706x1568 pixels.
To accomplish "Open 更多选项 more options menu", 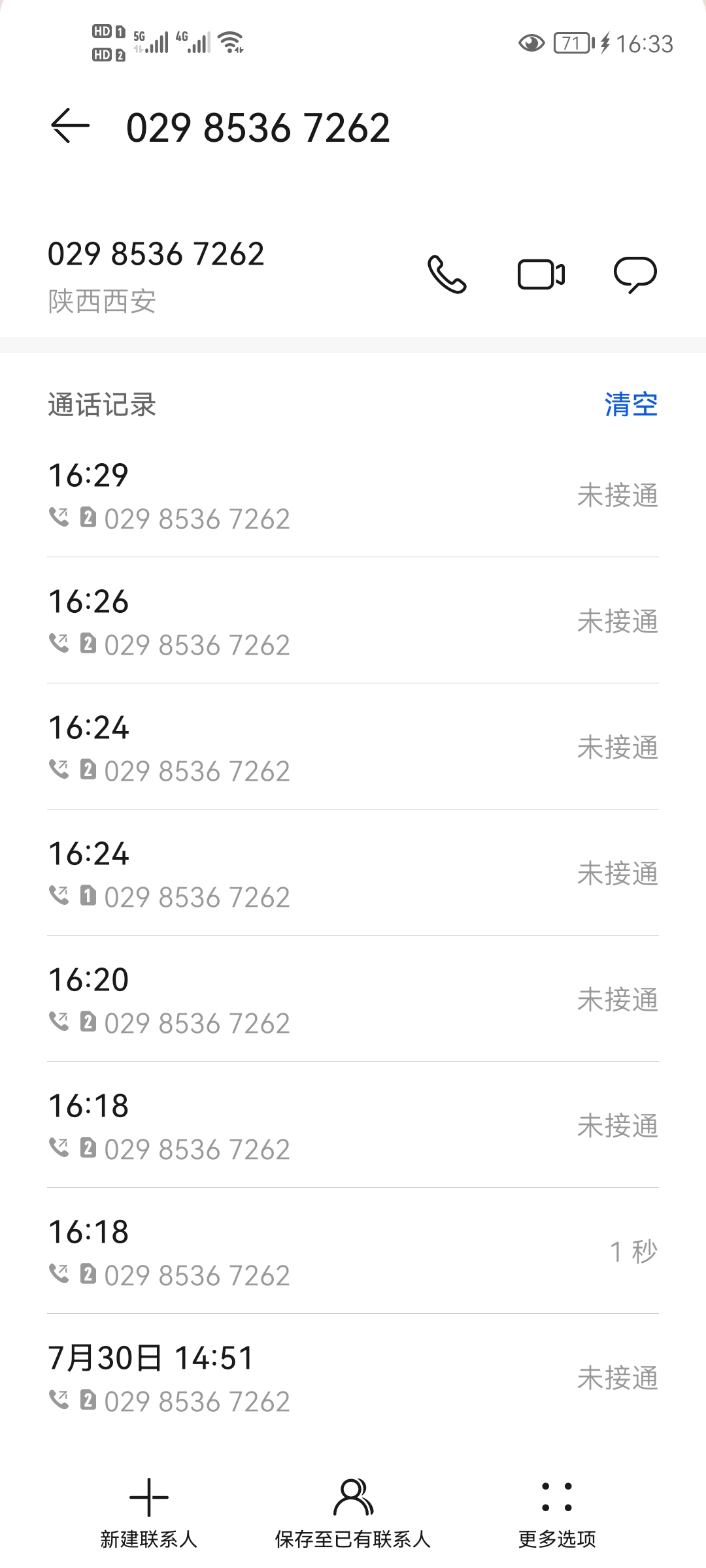I will pos(557,1513).
